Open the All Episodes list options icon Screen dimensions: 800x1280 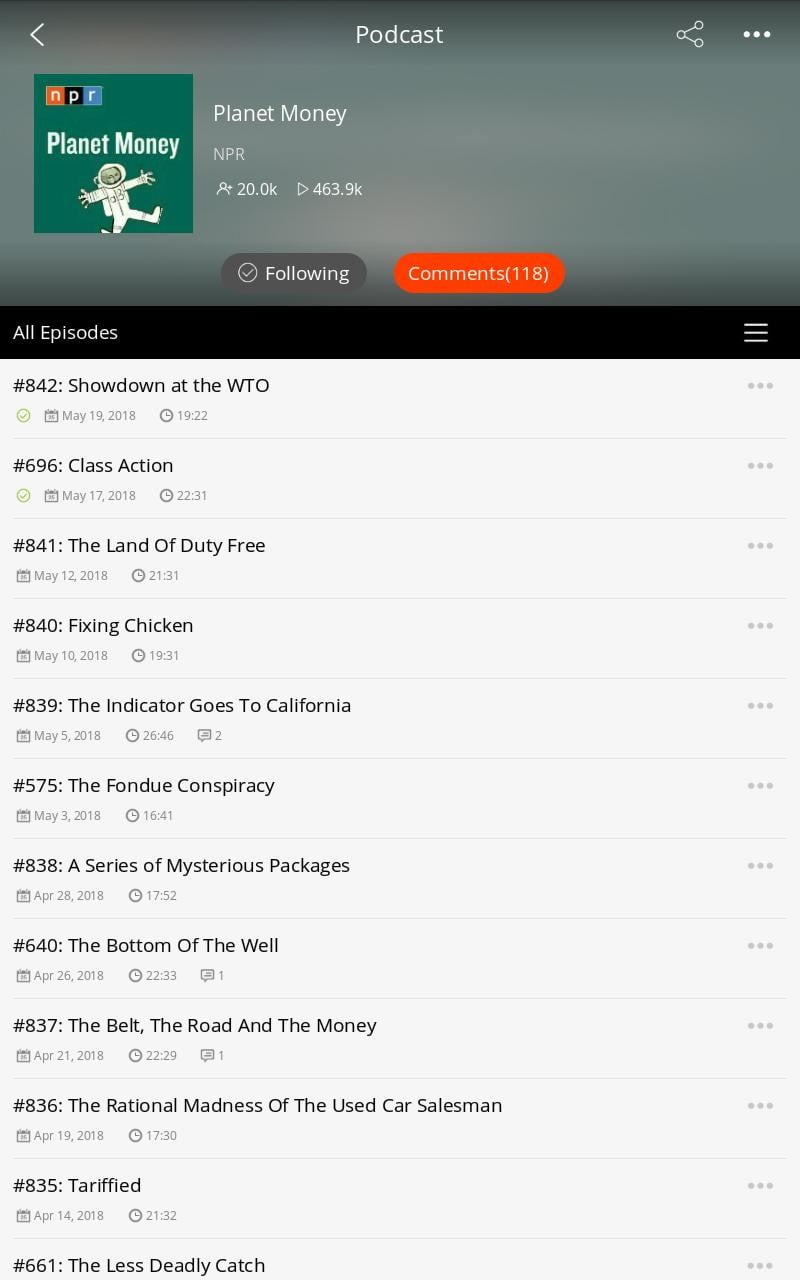pos(756,333)
